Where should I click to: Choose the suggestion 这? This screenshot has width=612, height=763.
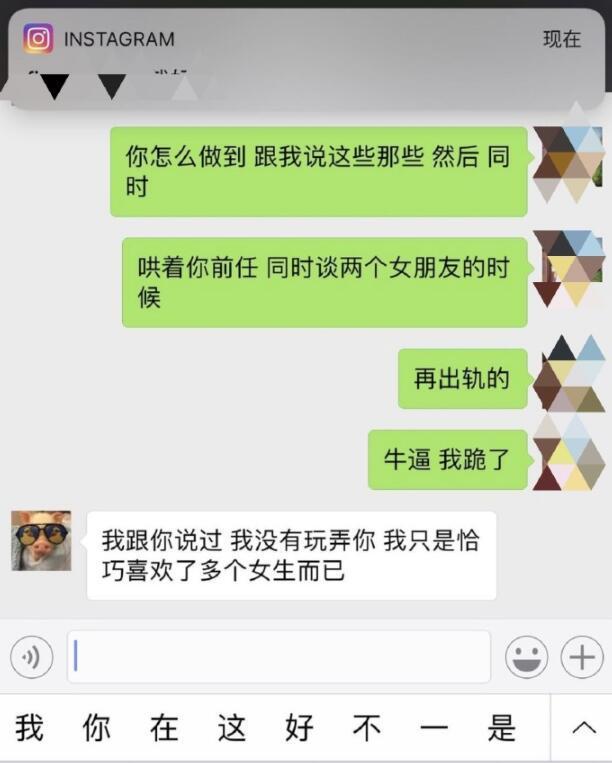click(x=232, y=728)
